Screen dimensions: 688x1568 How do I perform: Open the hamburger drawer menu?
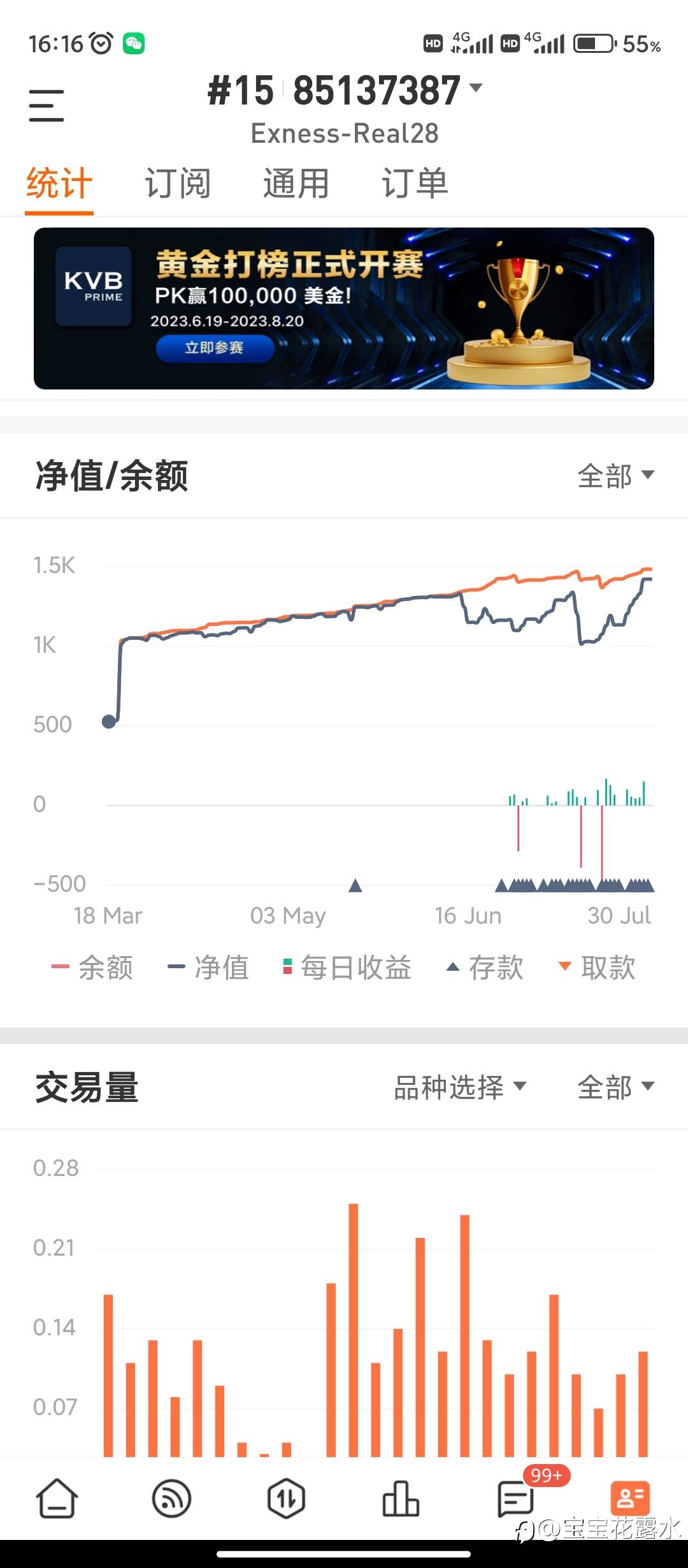point(47,106)
